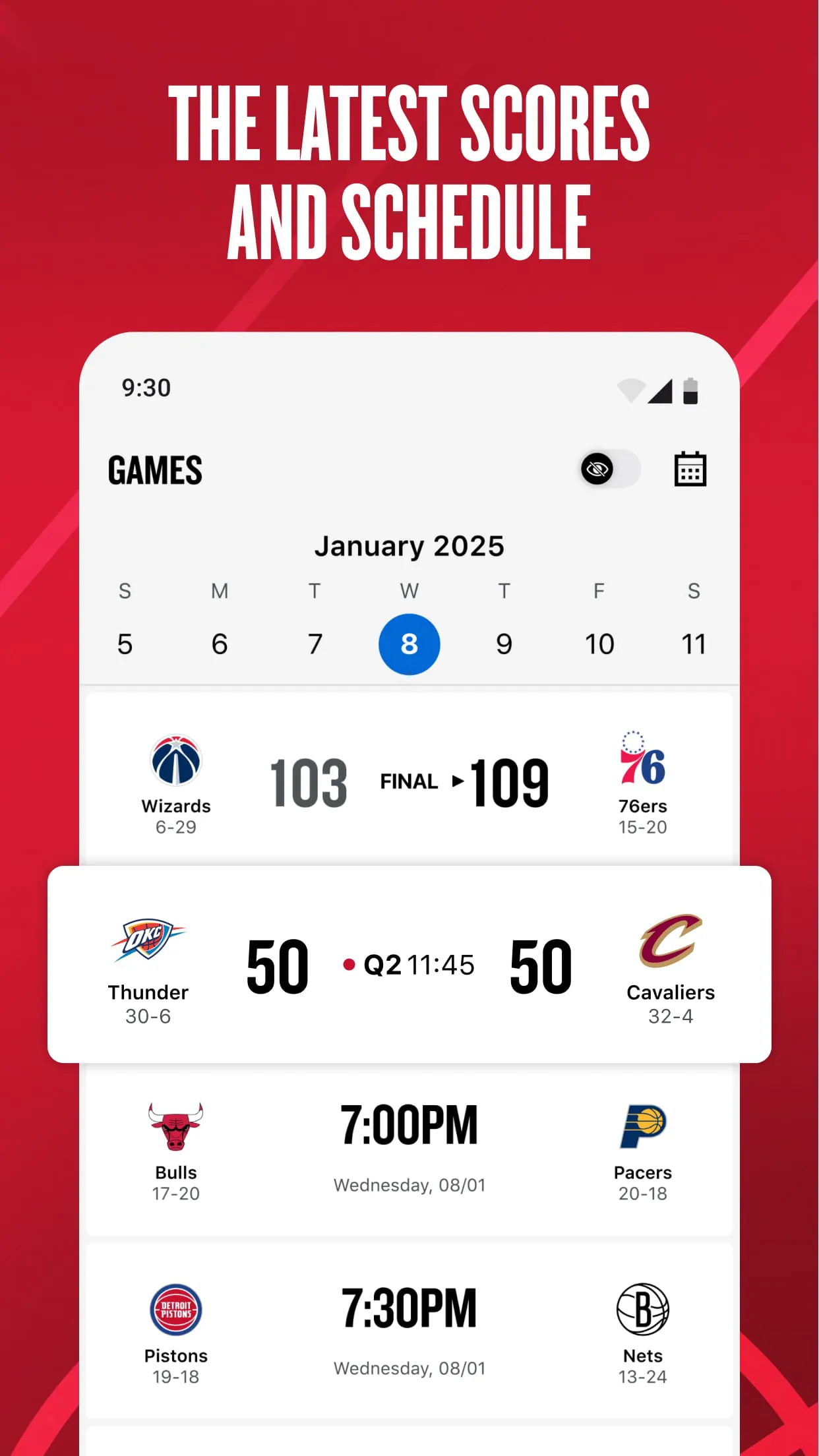Tap the January 2025 month label
This screenshot has width=819, height=1456.
409,545
